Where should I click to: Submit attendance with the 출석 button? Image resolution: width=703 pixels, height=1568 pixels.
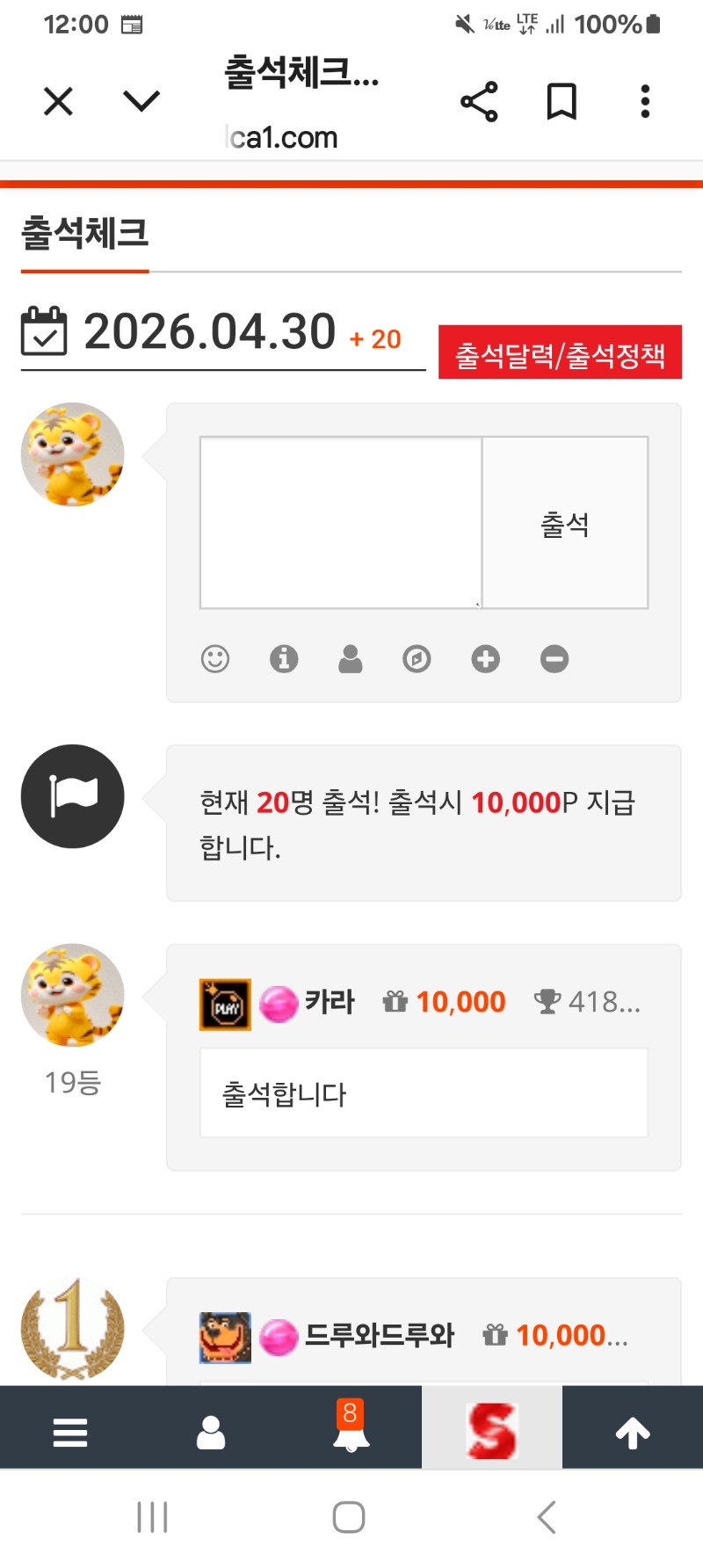coord(565,523)
